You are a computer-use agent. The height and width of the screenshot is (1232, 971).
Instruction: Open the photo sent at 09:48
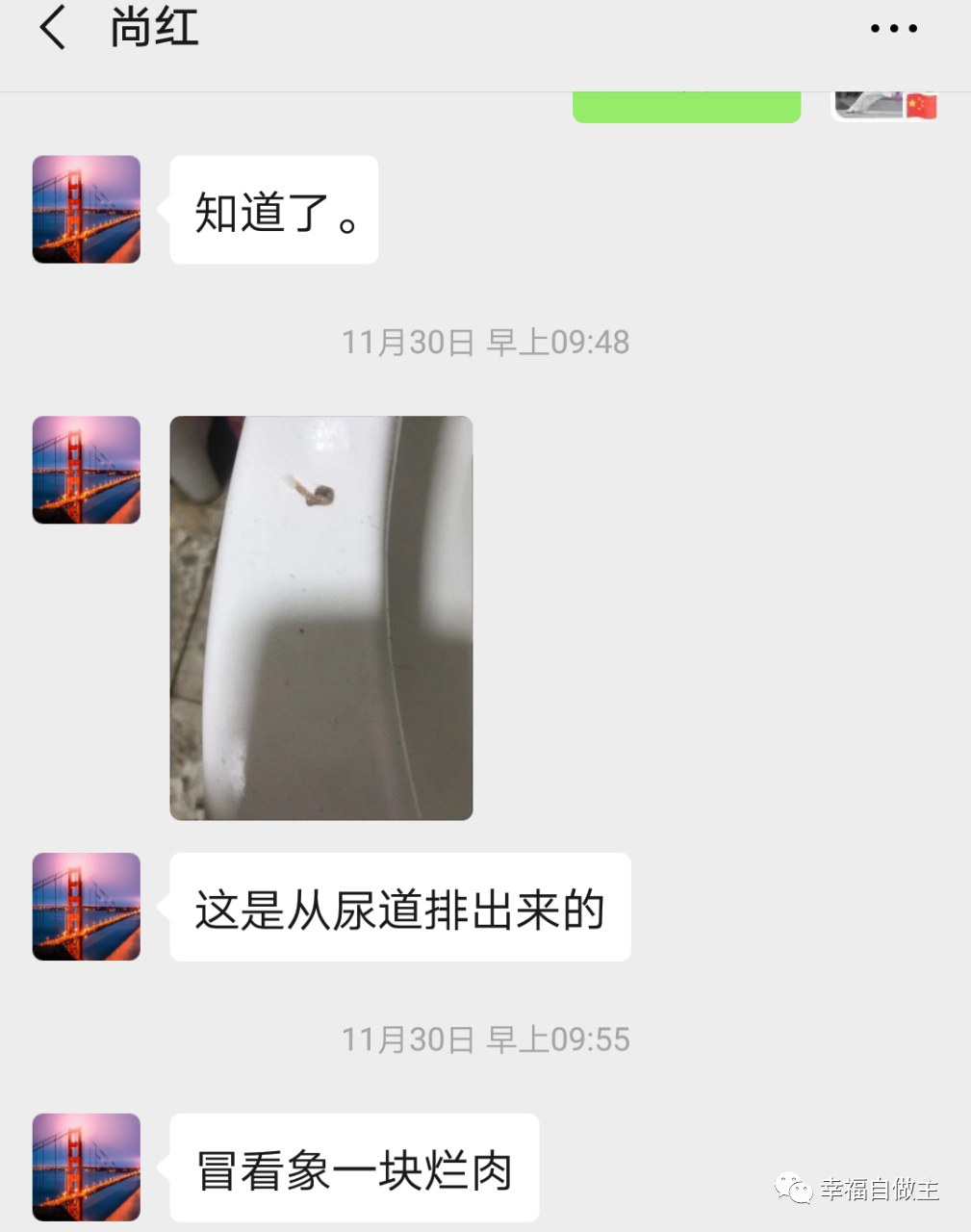click(321, 618)
